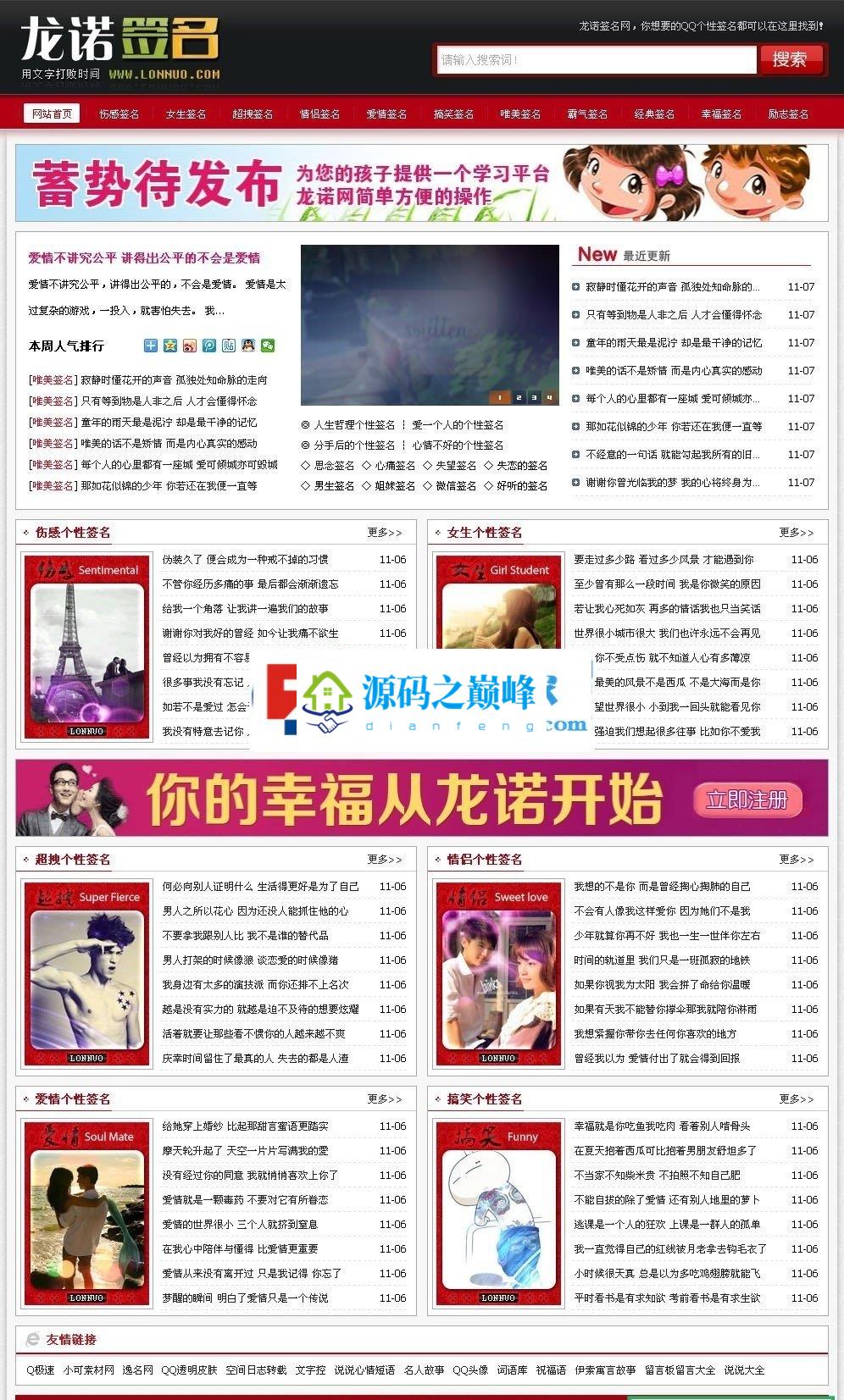Image resolution: width=844 pixels, height=1400 pixels.
Task: Hit the red 搜索 button
Action: tap(791, 59)
